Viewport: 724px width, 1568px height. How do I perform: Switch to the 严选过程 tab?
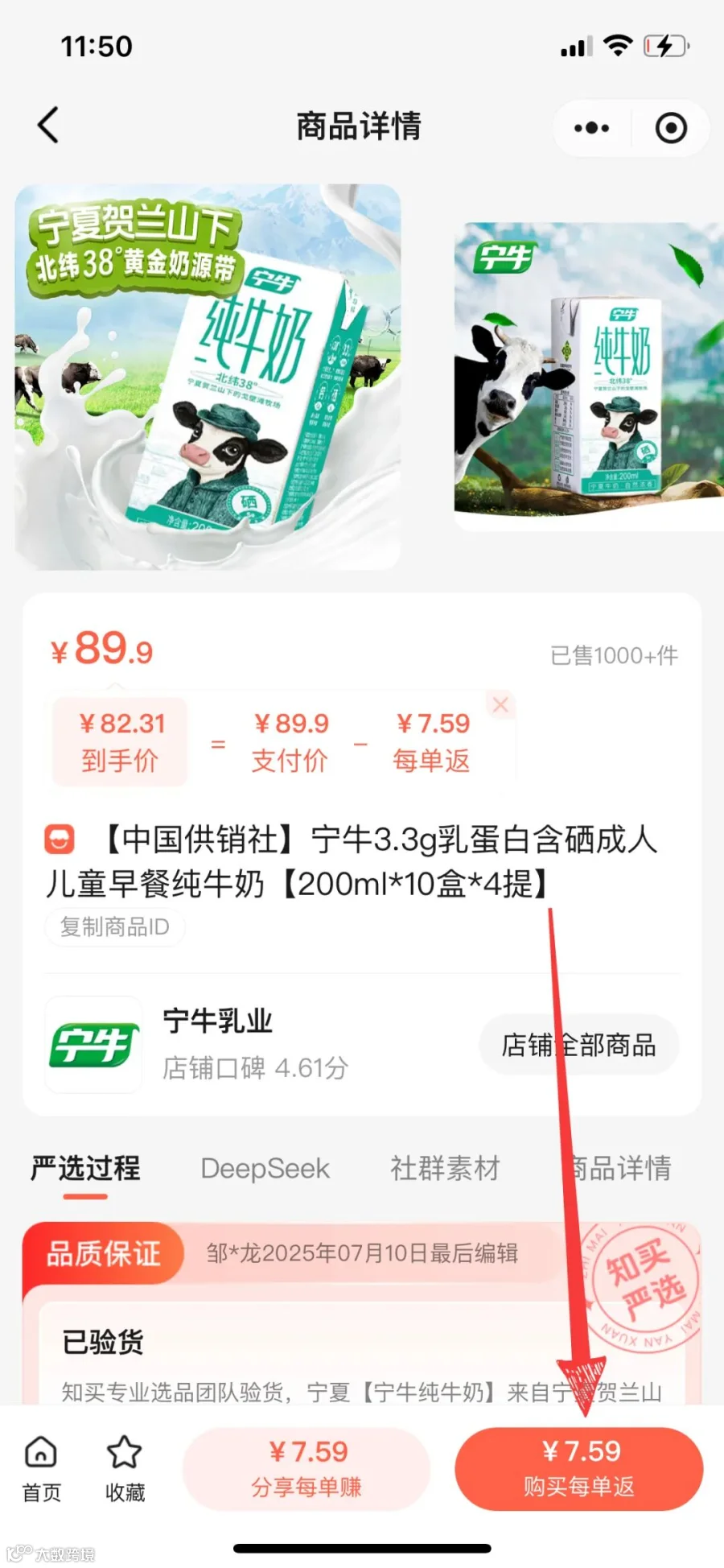[x=85, y=1169]
